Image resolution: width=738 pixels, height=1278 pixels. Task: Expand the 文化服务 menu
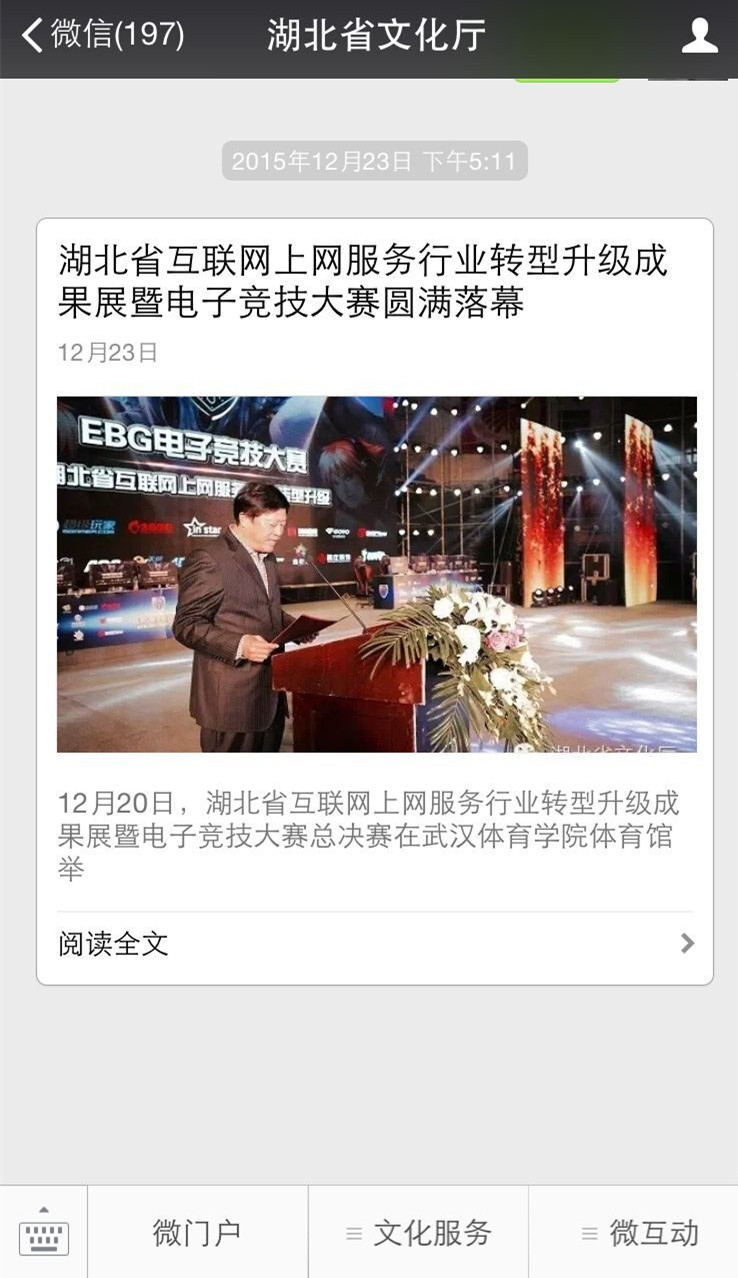click(419, 1232)
